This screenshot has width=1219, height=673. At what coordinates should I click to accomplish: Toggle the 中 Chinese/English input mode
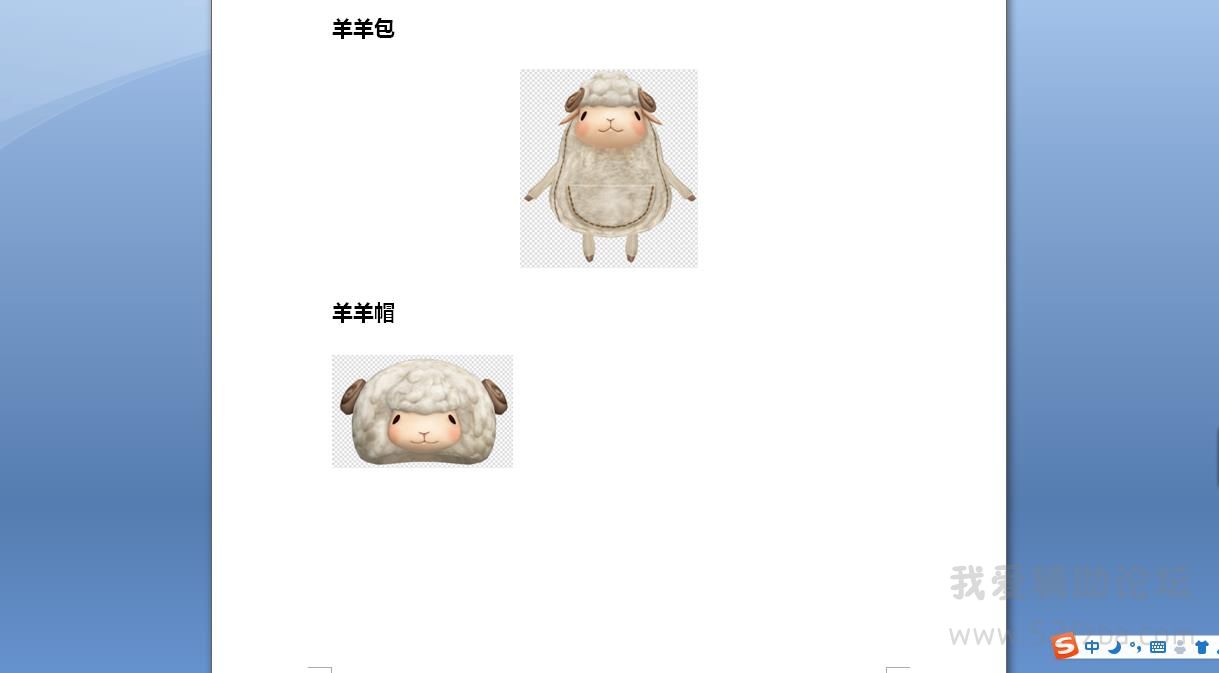(x=1092, y=647)
